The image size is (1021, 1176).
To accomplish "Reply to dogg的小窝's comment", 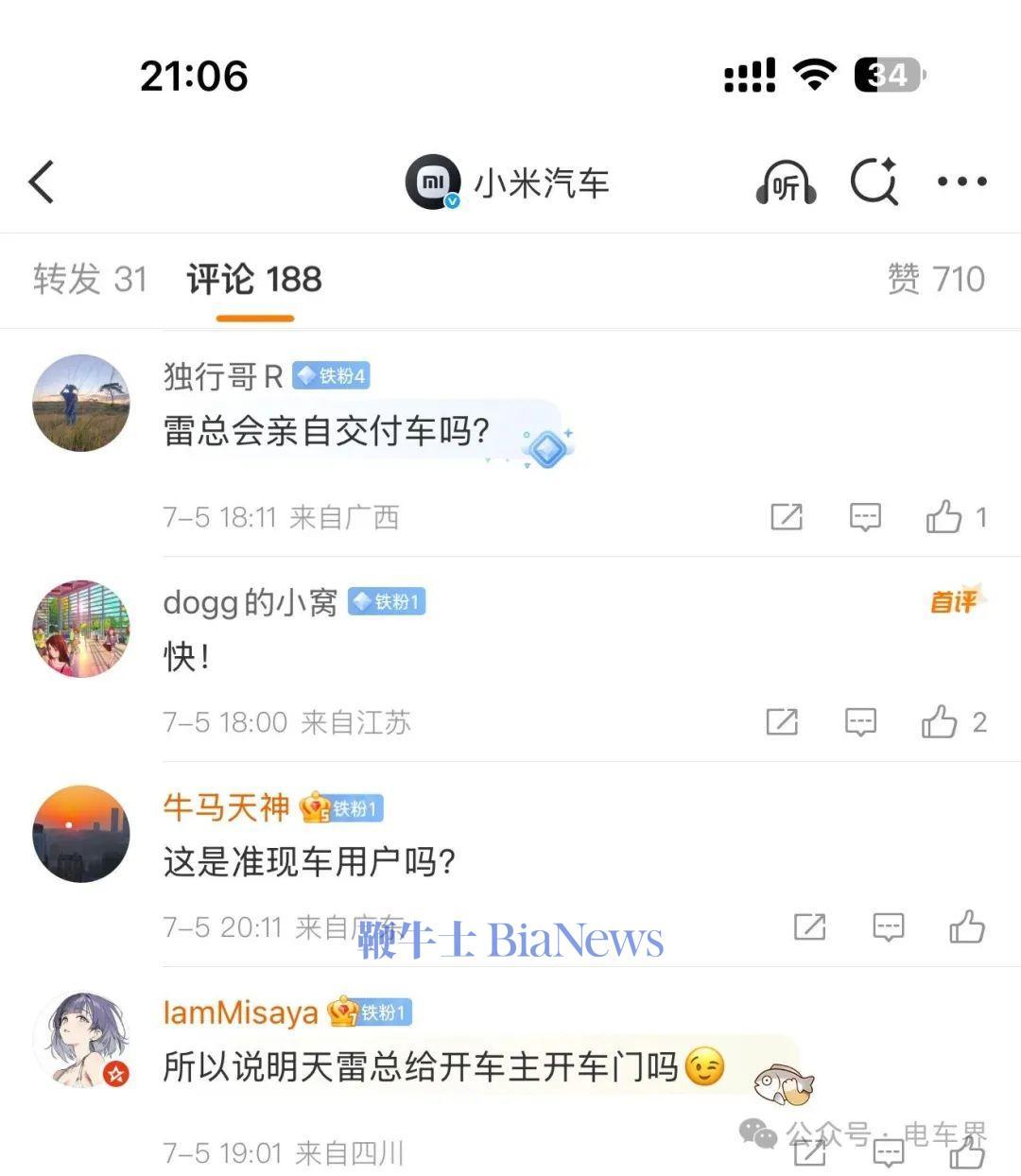I will (860, 722).
